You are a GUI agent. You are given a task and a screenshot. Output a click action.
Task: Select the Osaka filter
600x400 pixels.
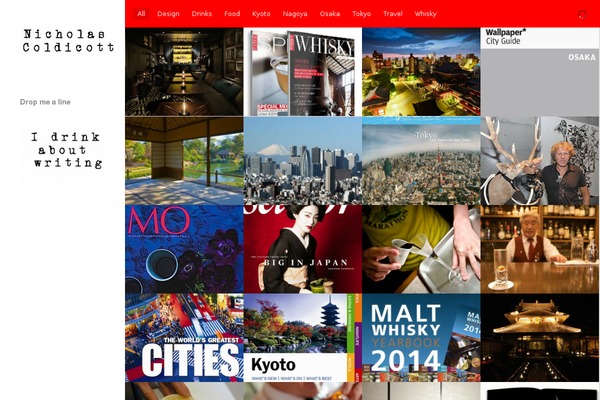pos(330,14)
